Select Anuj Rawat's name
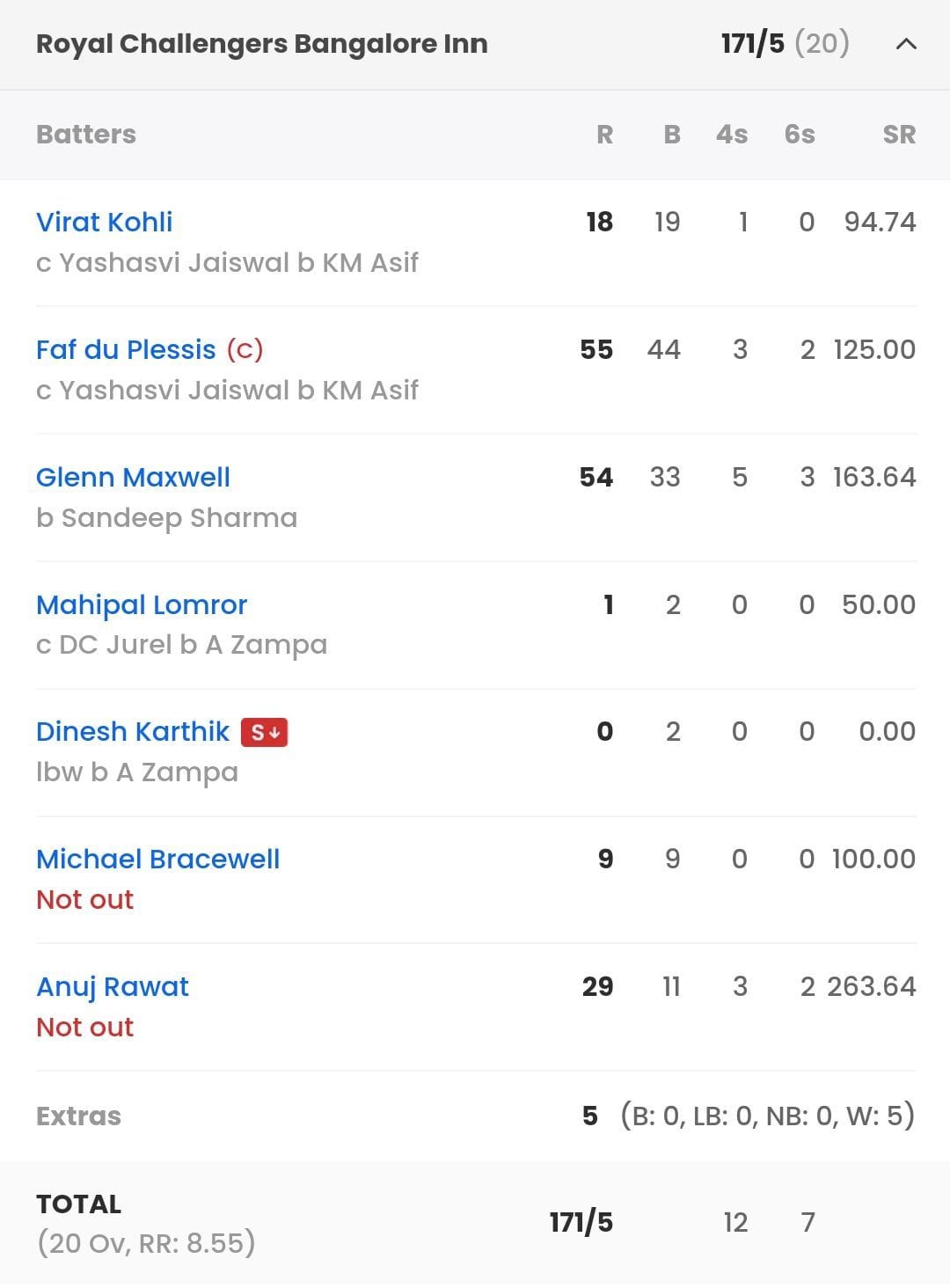The image size is (950, 1288). point(112,986)
